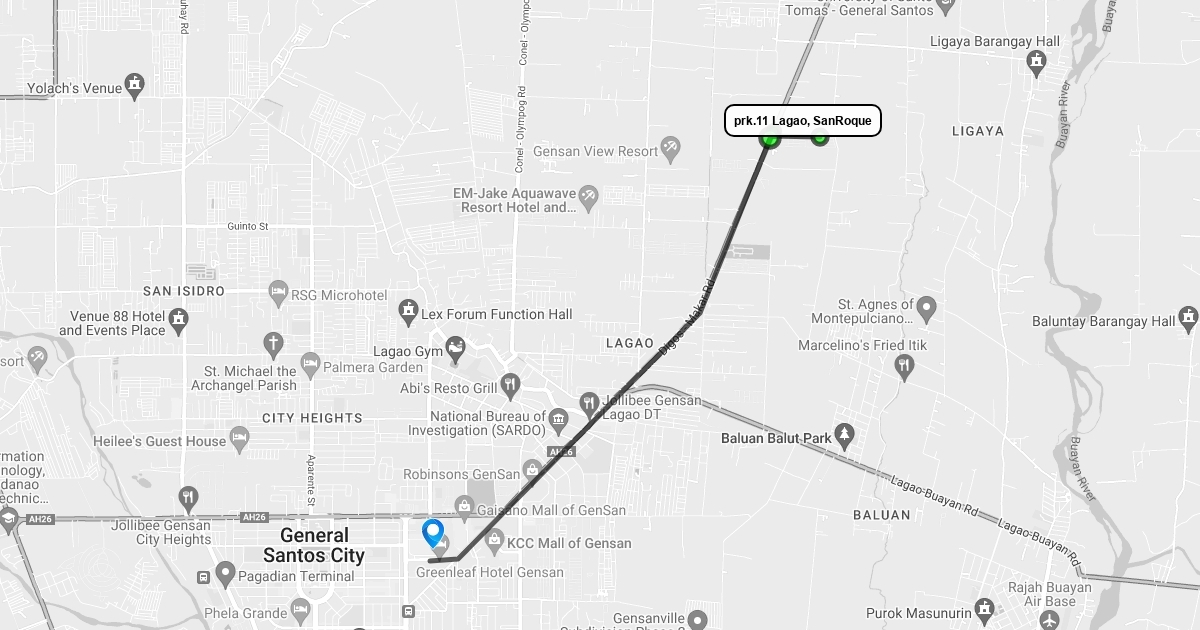
Task: Open the RSG Microhotel lodging marker
Action: [x=279, y=294]
